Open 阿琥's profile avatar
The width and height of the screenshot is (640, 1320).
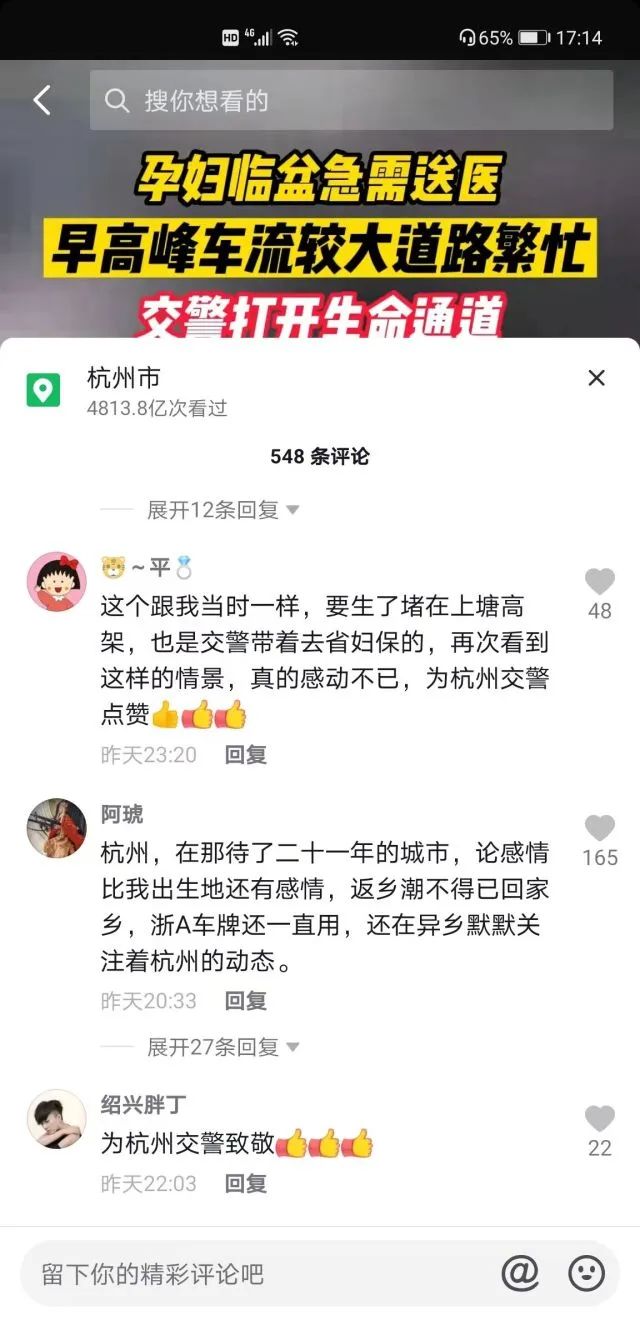(56, 828)
